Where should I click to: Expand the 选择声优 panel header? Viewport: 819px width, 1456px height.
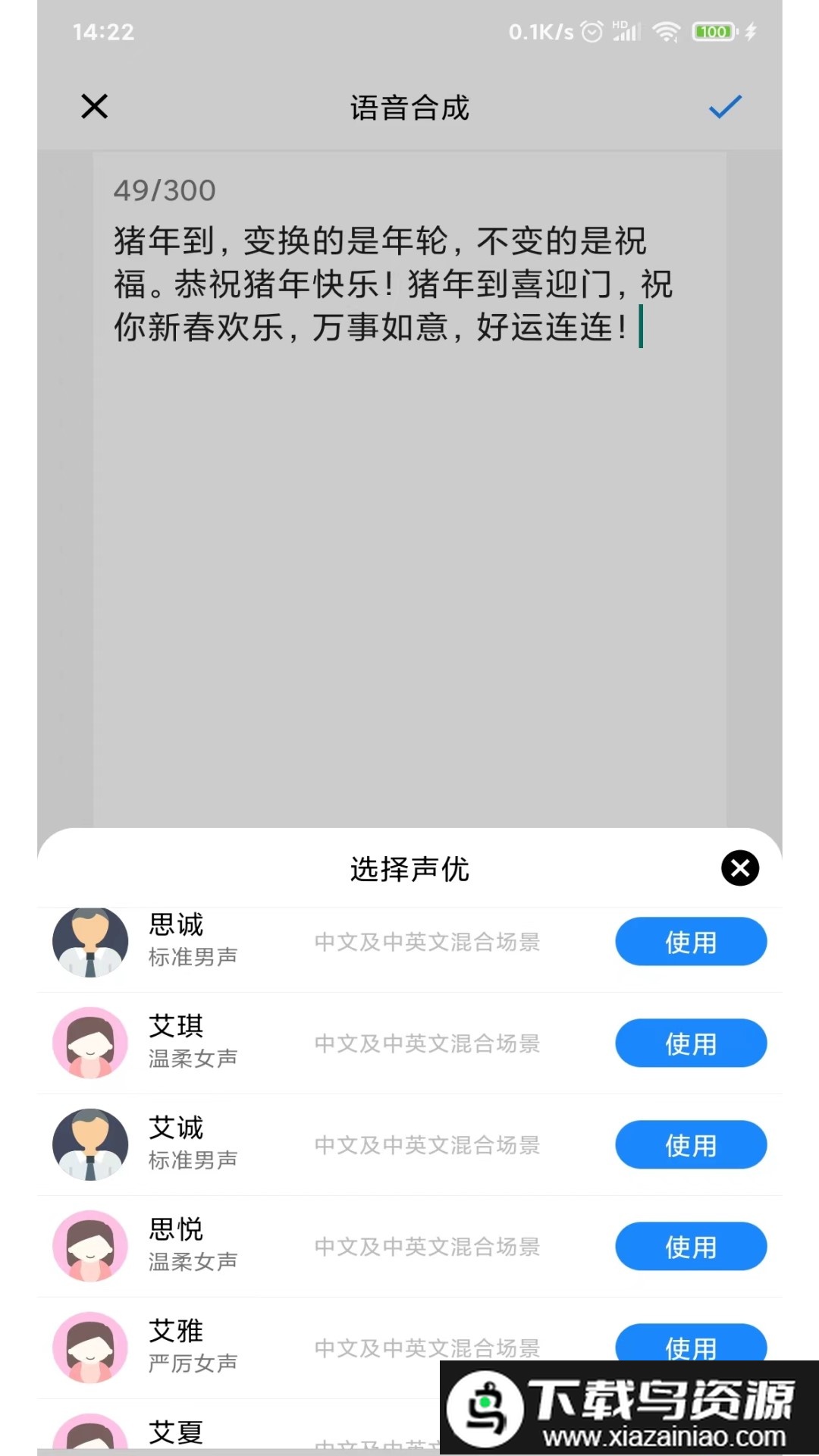tap(409, 869)
